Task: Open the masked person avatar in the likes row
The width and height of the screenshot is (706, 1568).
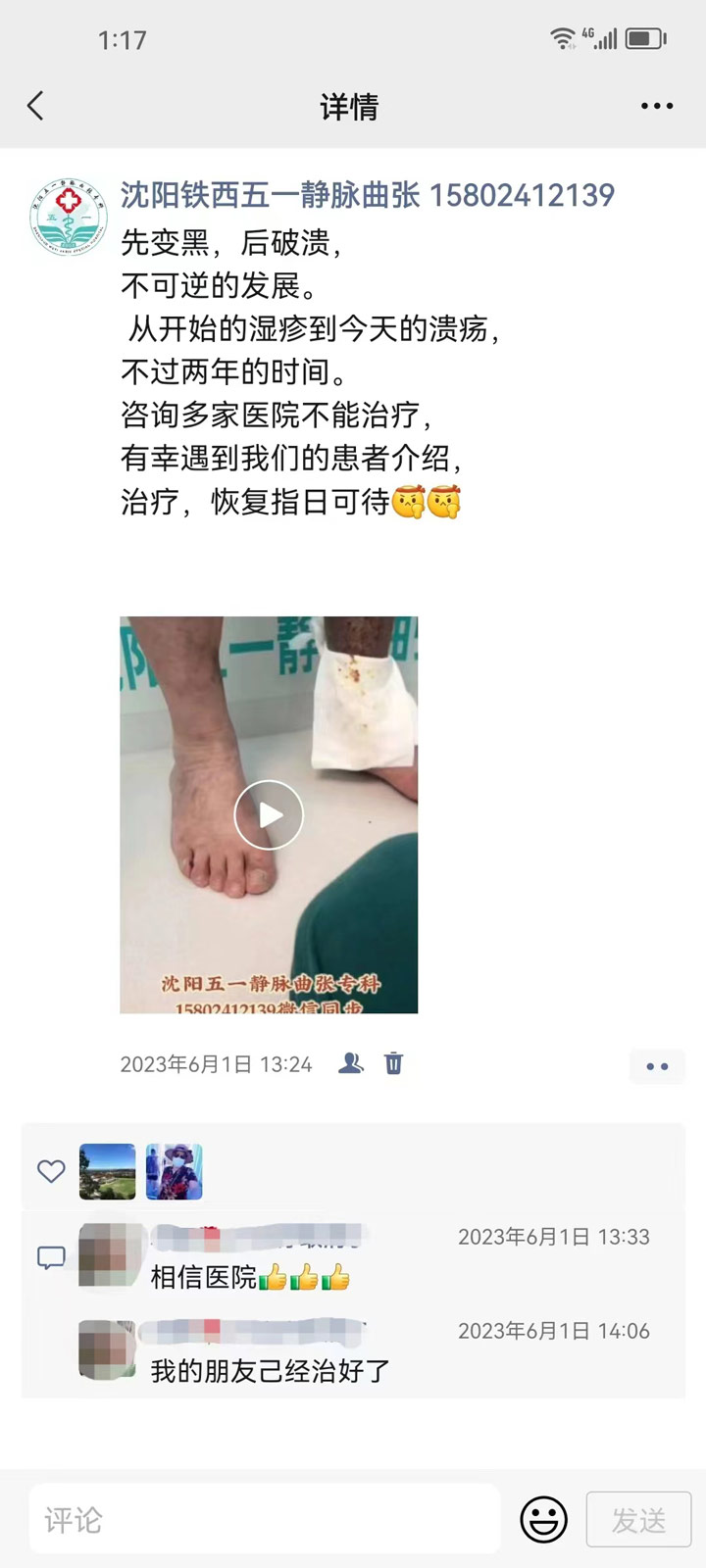Action: (x=175, y=1171)
